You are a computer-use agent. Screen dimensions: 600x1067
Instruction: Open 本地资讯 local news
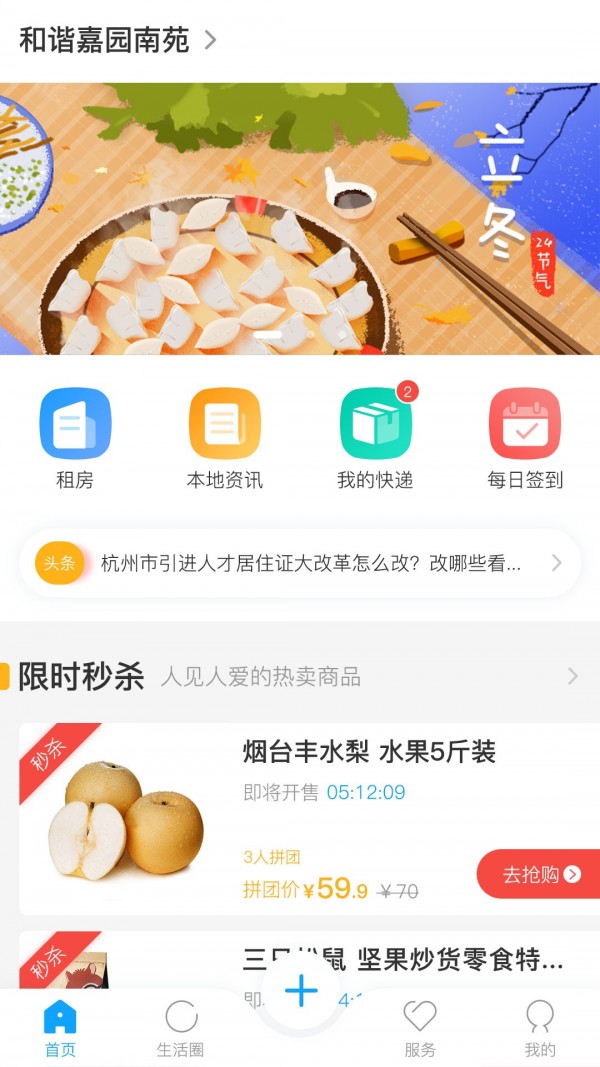pyautogui.click(x=225, y=438)
